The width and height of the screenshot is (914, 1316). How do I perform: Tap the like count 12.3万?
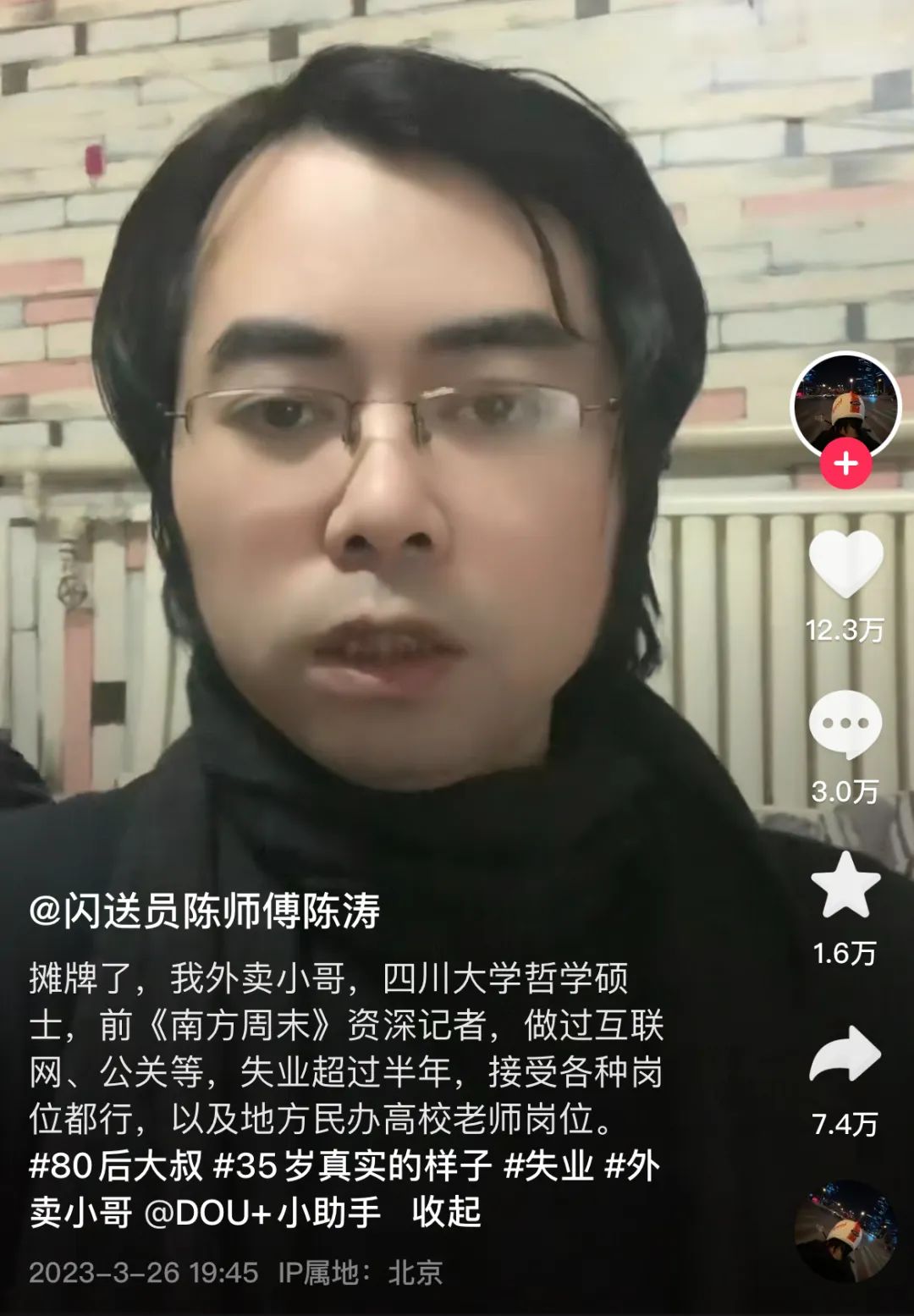847,628
